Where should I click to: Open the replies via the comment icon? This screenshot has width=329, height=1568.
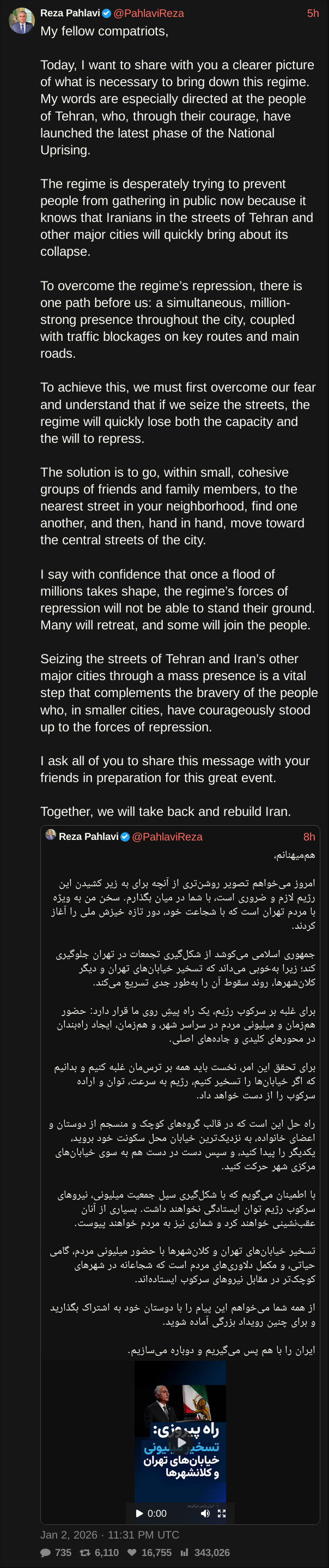46,1553
